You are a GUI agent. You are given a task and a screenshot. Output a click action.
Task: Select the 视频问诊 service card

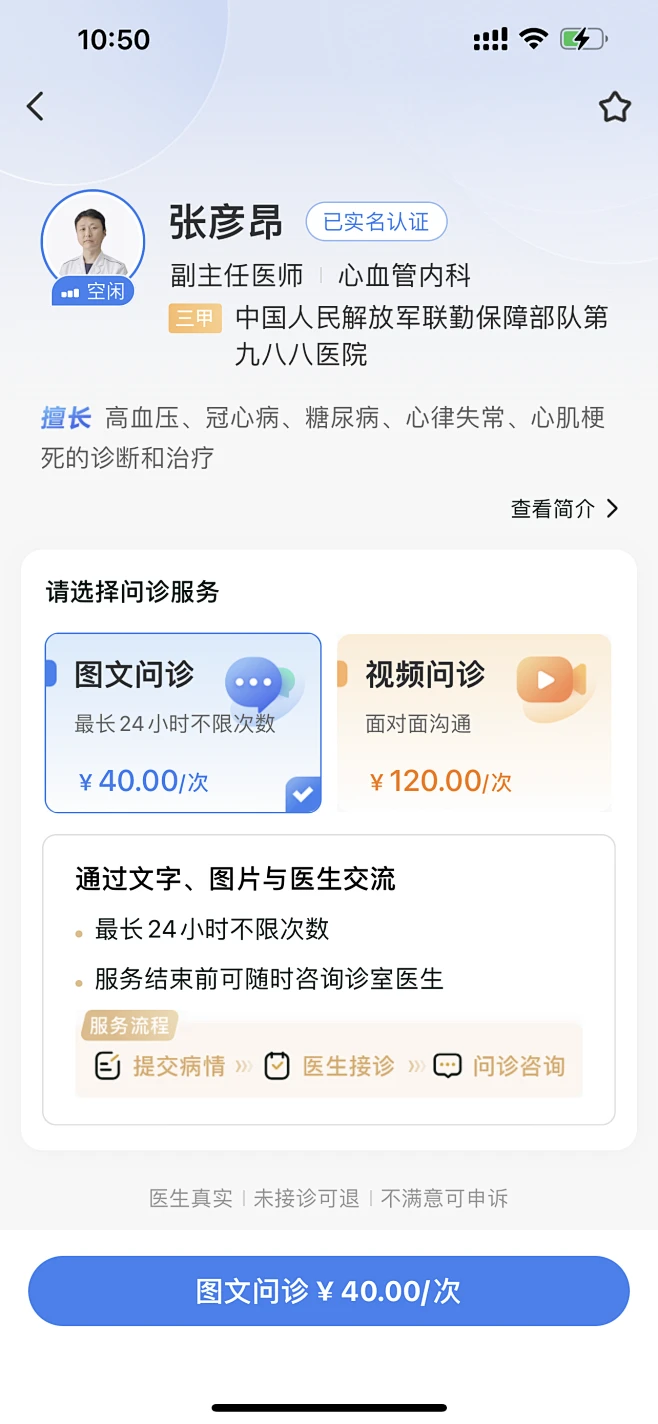click(474, 722)
